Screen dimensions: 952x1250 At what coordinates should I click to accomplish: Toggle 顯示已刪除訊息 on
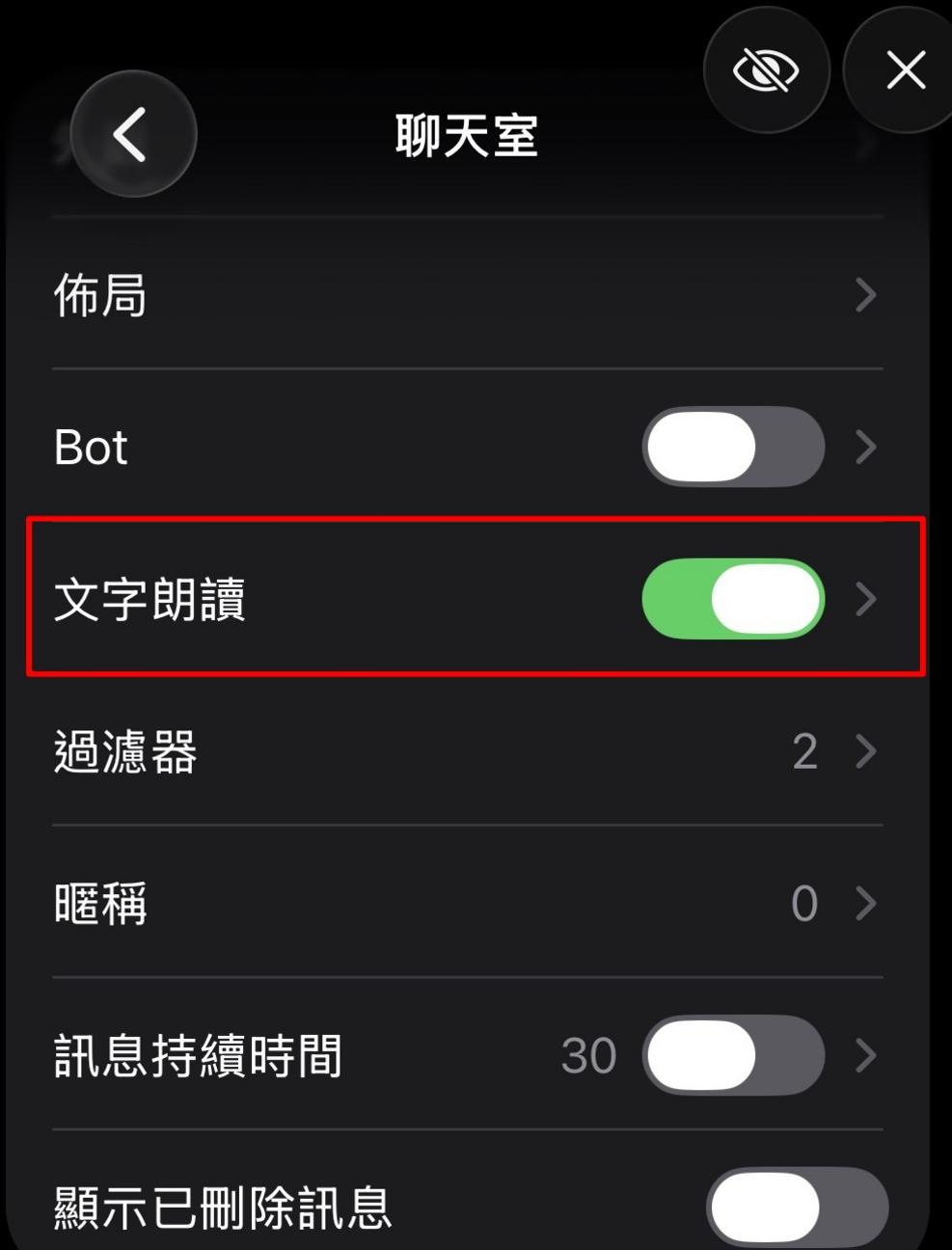tap(797, 1206)
